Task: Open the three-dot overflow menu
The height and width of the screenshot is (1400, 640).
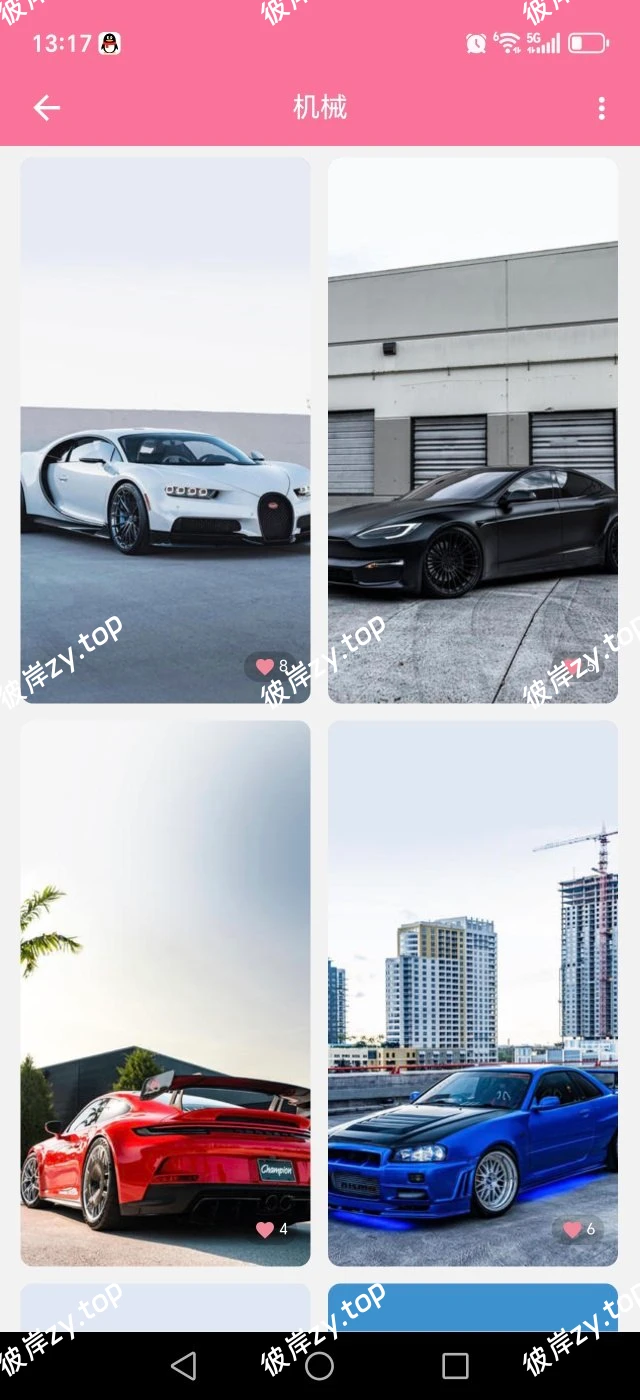Action: [601, 108]
